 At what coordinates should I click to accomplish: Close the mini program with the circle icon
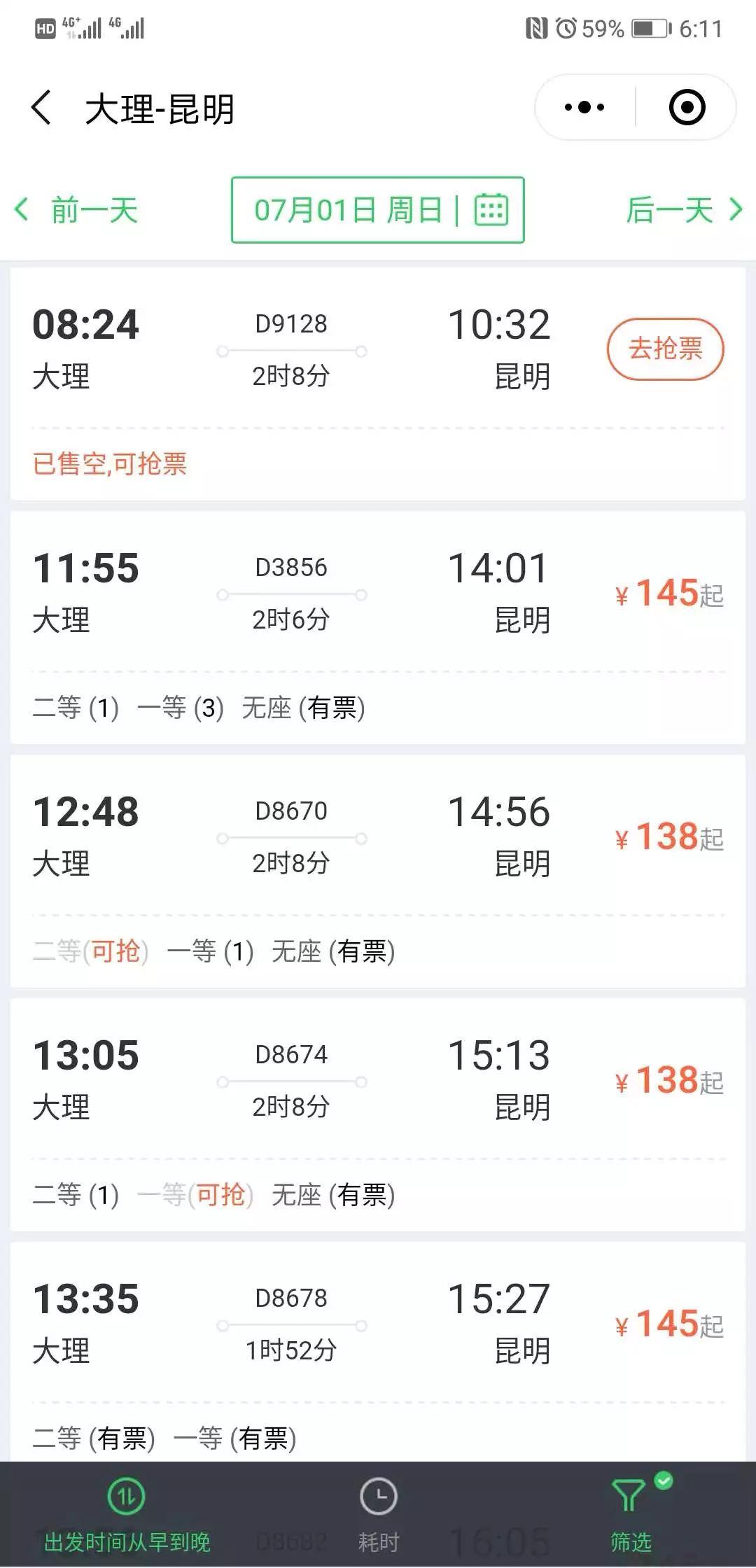[687, 108]
